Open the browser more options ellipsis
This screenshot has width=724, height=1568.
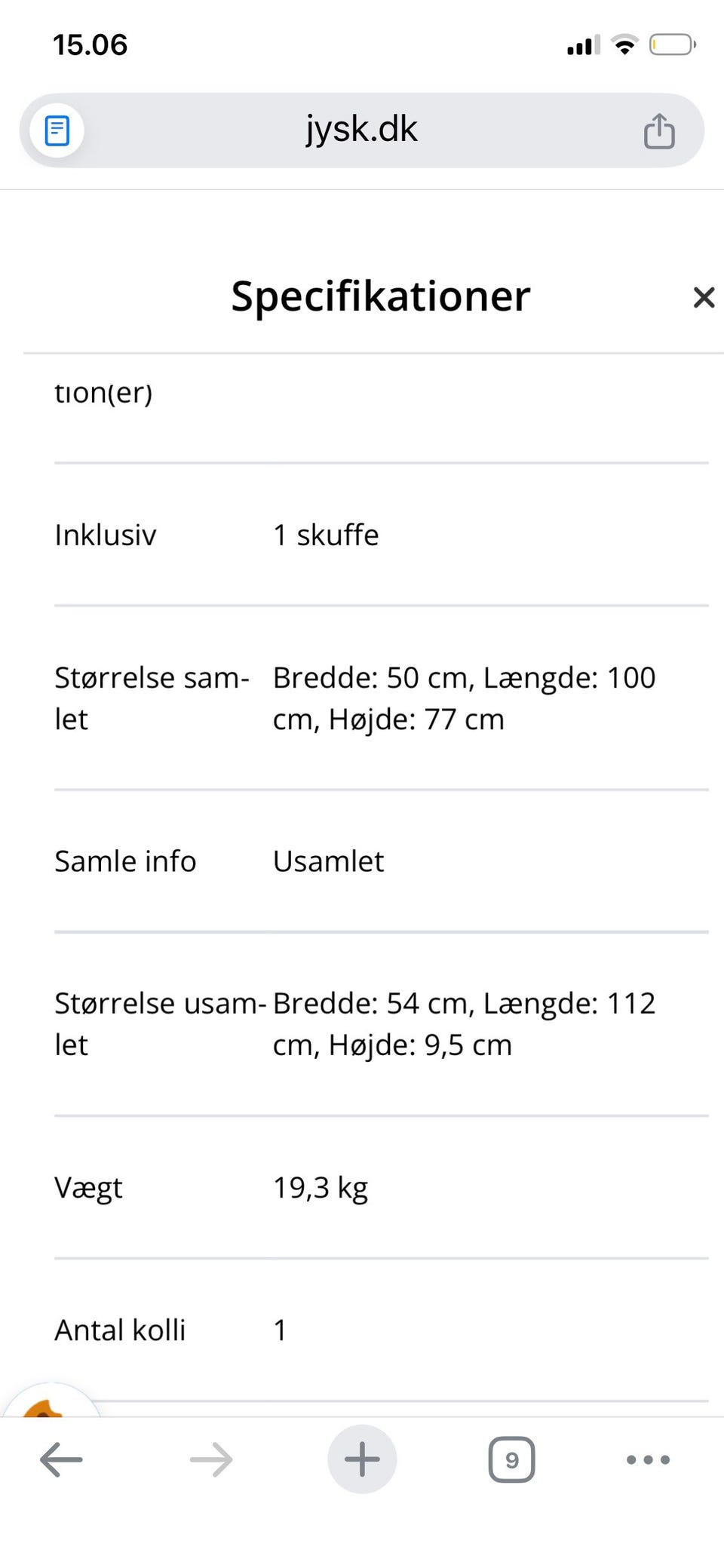(647, 1459)
